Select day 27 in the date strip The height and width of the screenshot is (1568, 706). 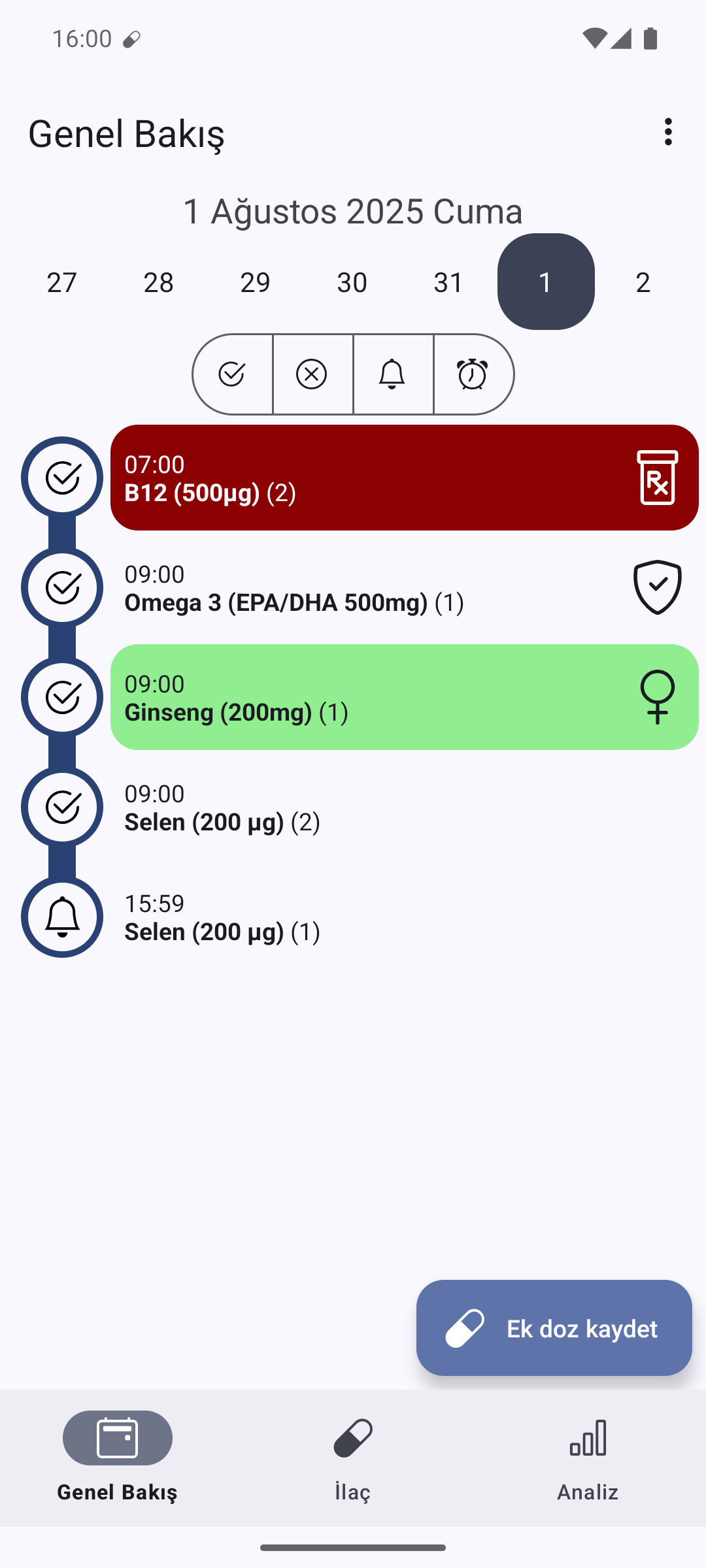(62, 282)
